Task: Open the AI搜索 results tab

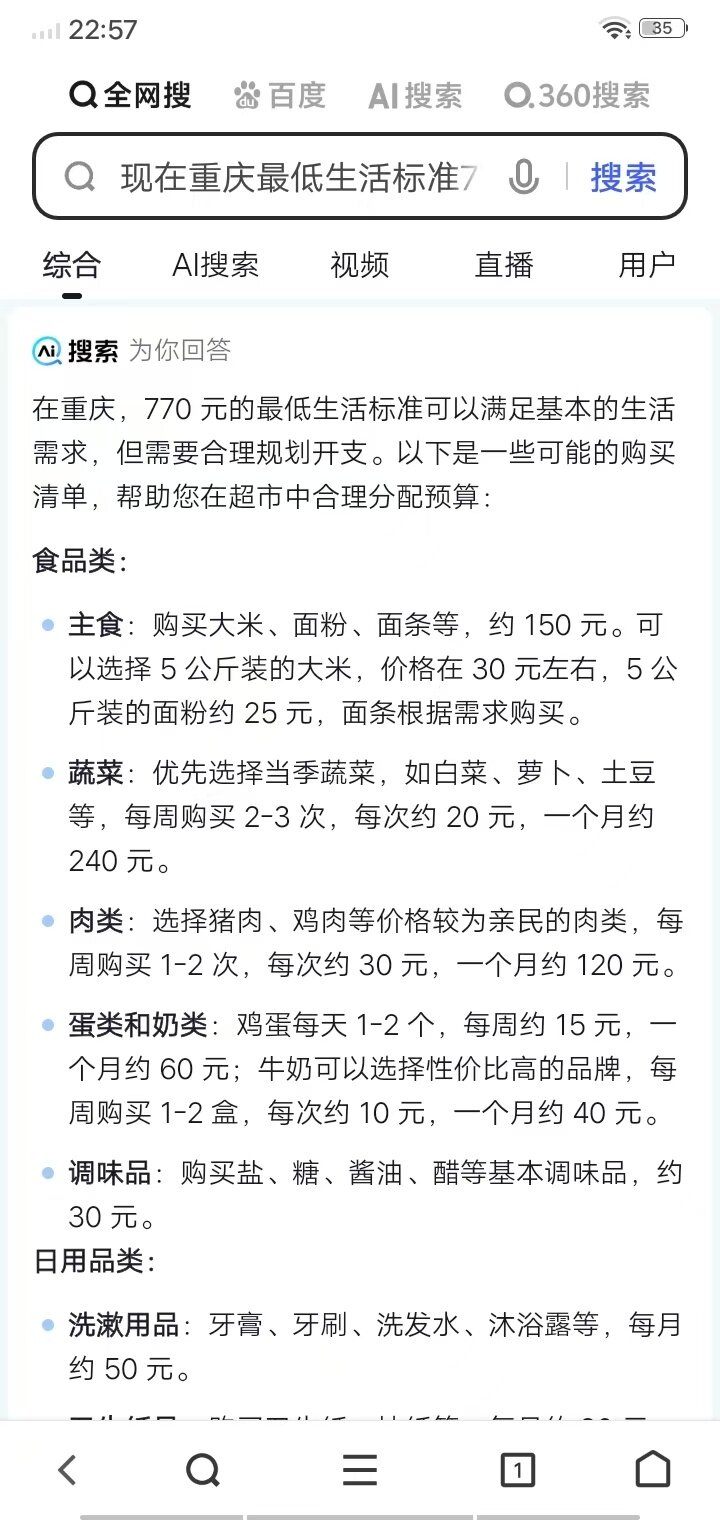Action: pos(215,265)
